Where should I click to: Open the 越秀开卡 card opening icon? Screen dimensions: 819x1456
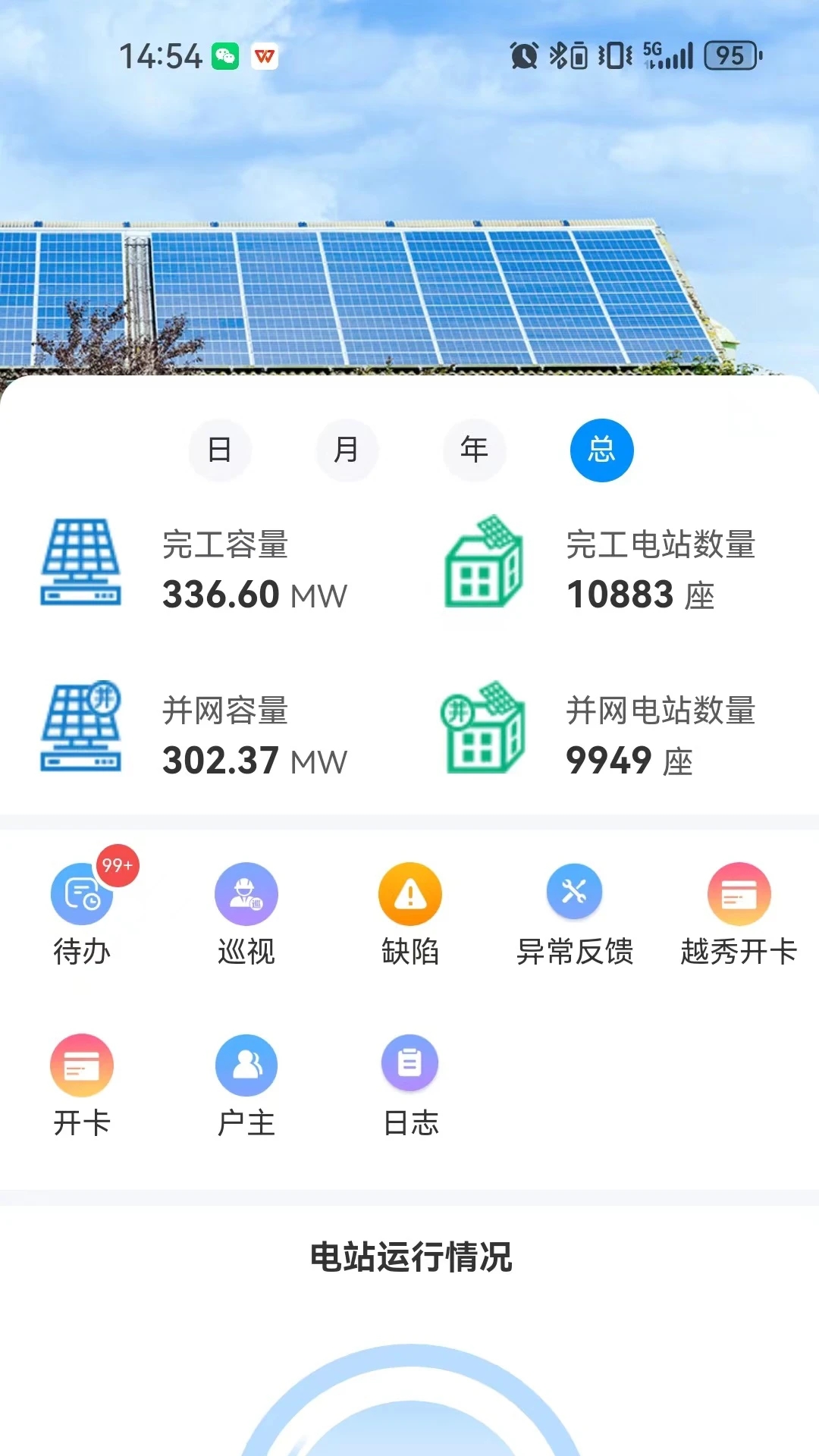coord(737,895)
